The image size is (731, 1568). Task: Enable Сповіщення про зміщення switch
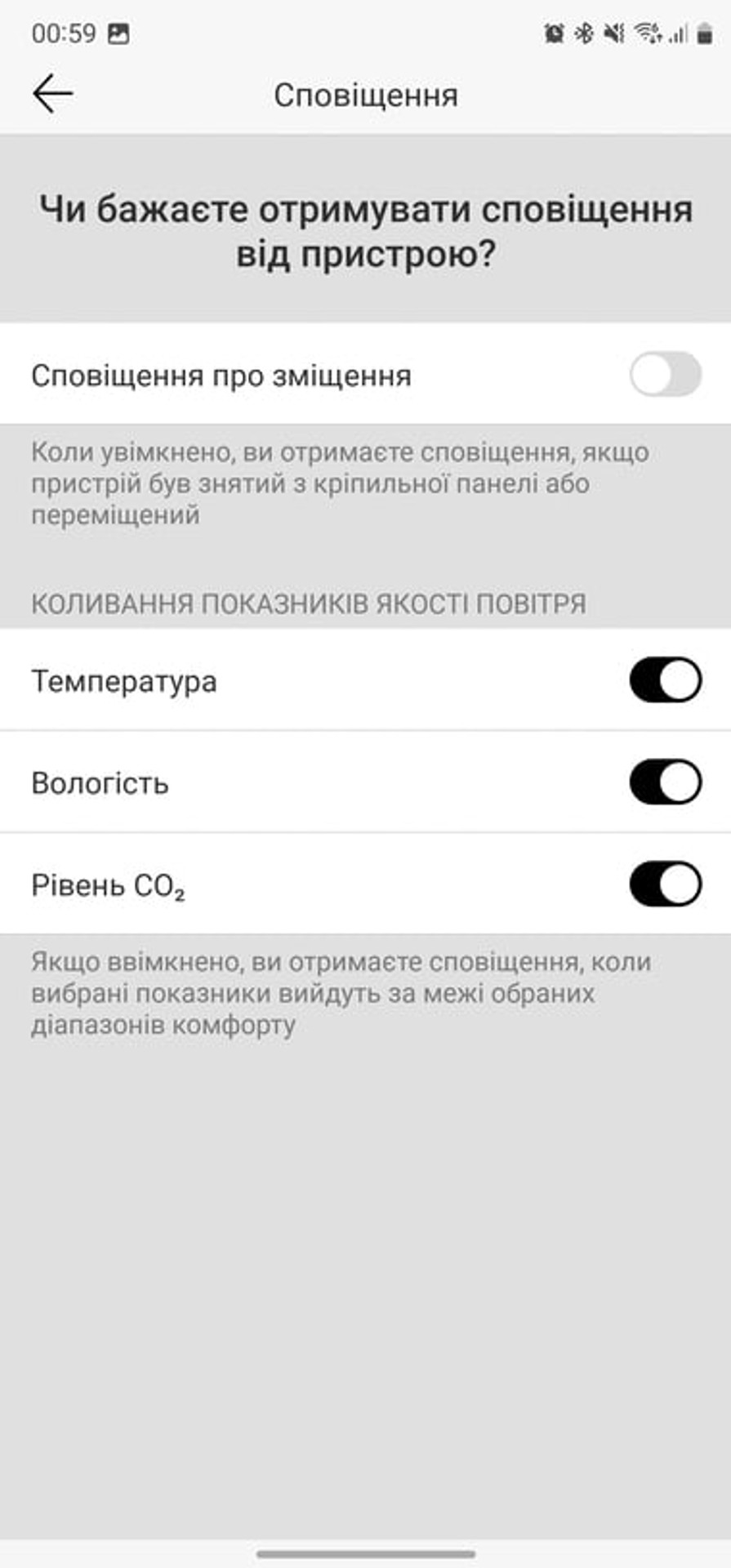(x=665, y=375)
